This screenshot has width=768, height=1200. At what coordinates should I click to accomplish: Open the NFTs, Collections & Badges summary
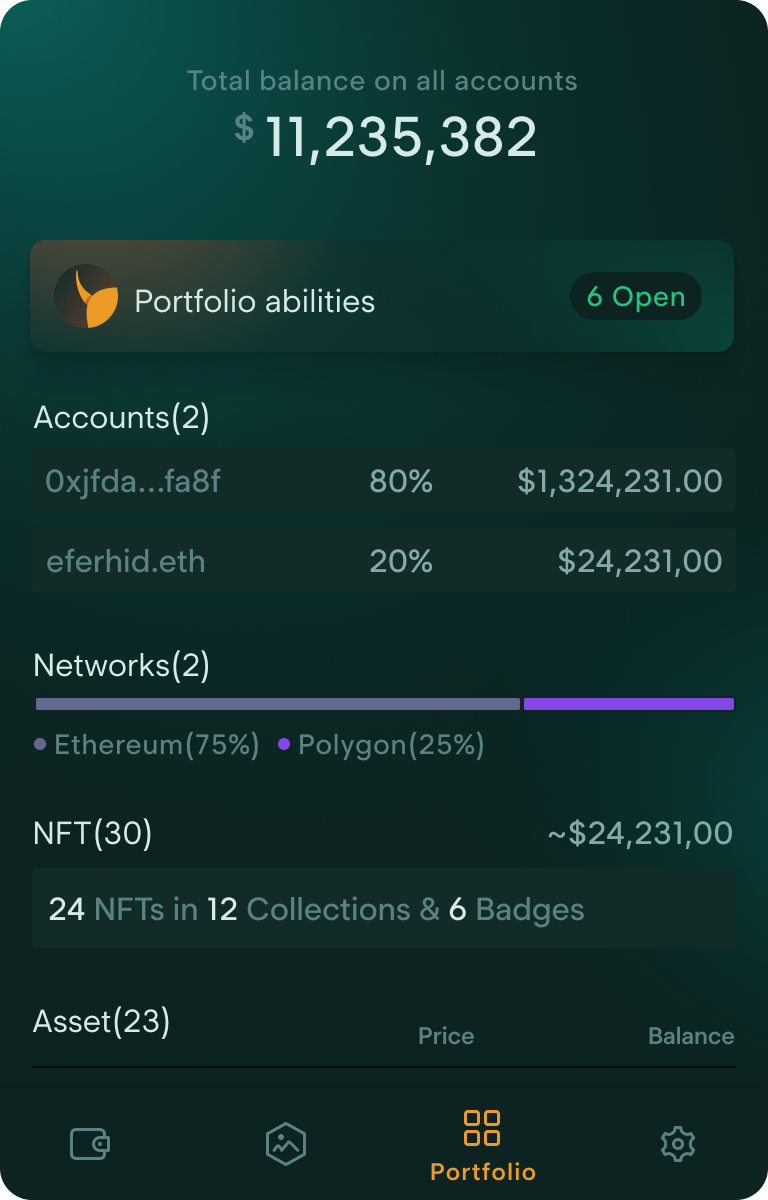click(x=384, y=909)
